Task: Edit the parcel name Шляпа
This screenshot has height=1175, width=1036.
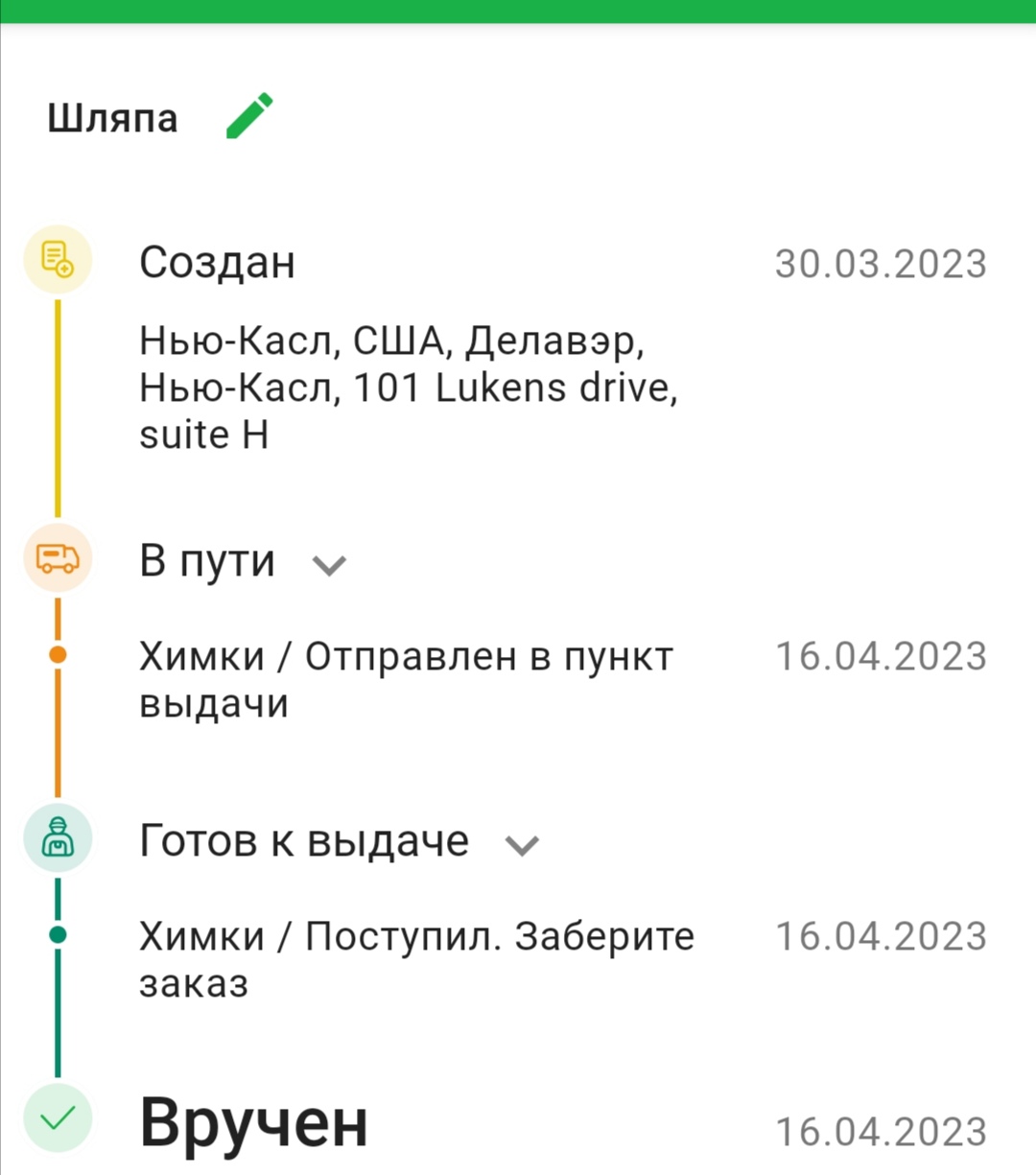Action: [249, 116]
